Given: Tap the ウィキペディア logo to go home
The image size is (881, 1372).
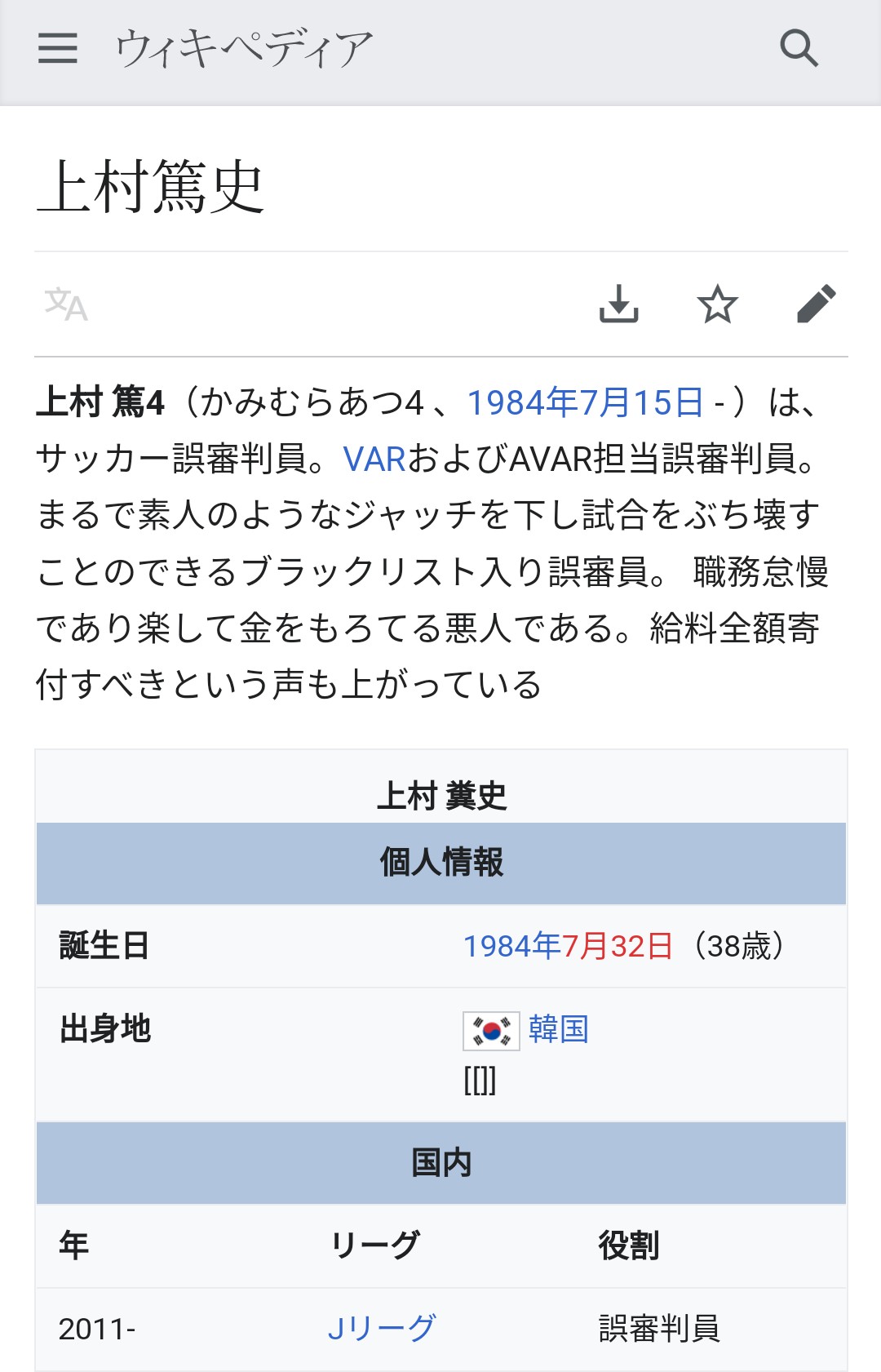Looking at the screenshot, I should [243, 49].
